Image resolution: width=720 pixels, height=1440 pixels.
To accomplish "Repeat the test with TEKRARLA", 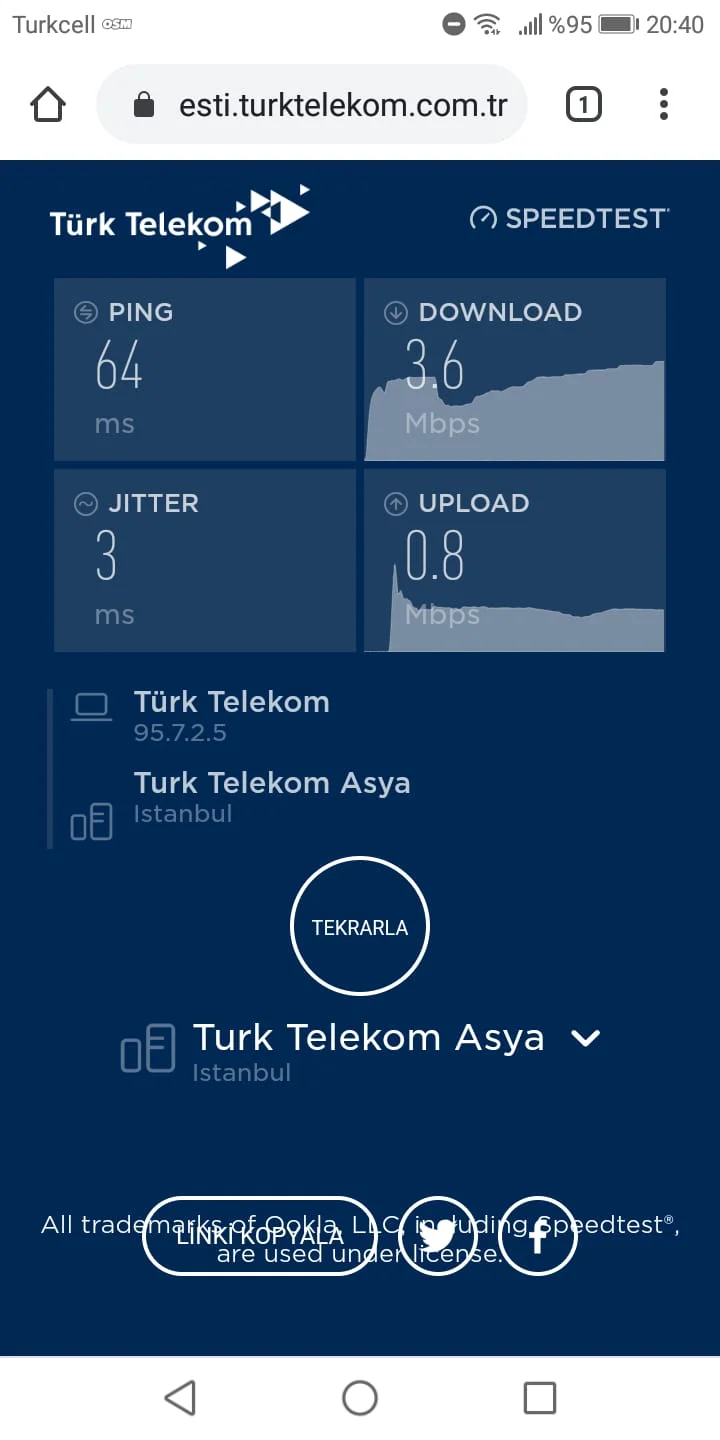I will [x=360, y=926].
